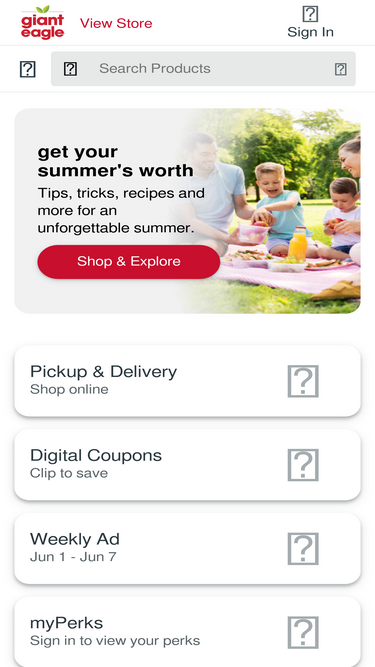
Task: Focus the Search Products field
Action: [203, 68]
